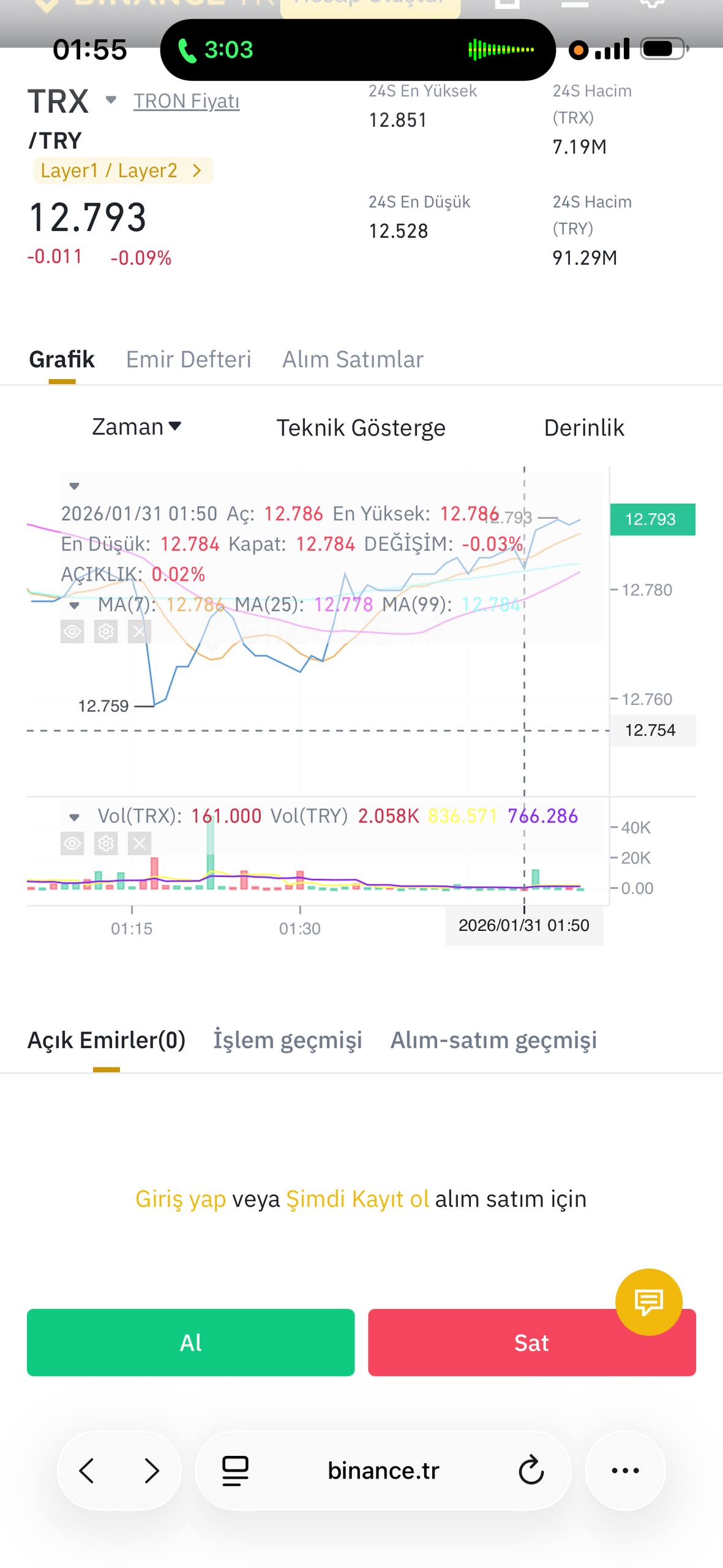Open MA indicator settings gear
Viewport: 723px width, 1568px height.
coord(106,631)
